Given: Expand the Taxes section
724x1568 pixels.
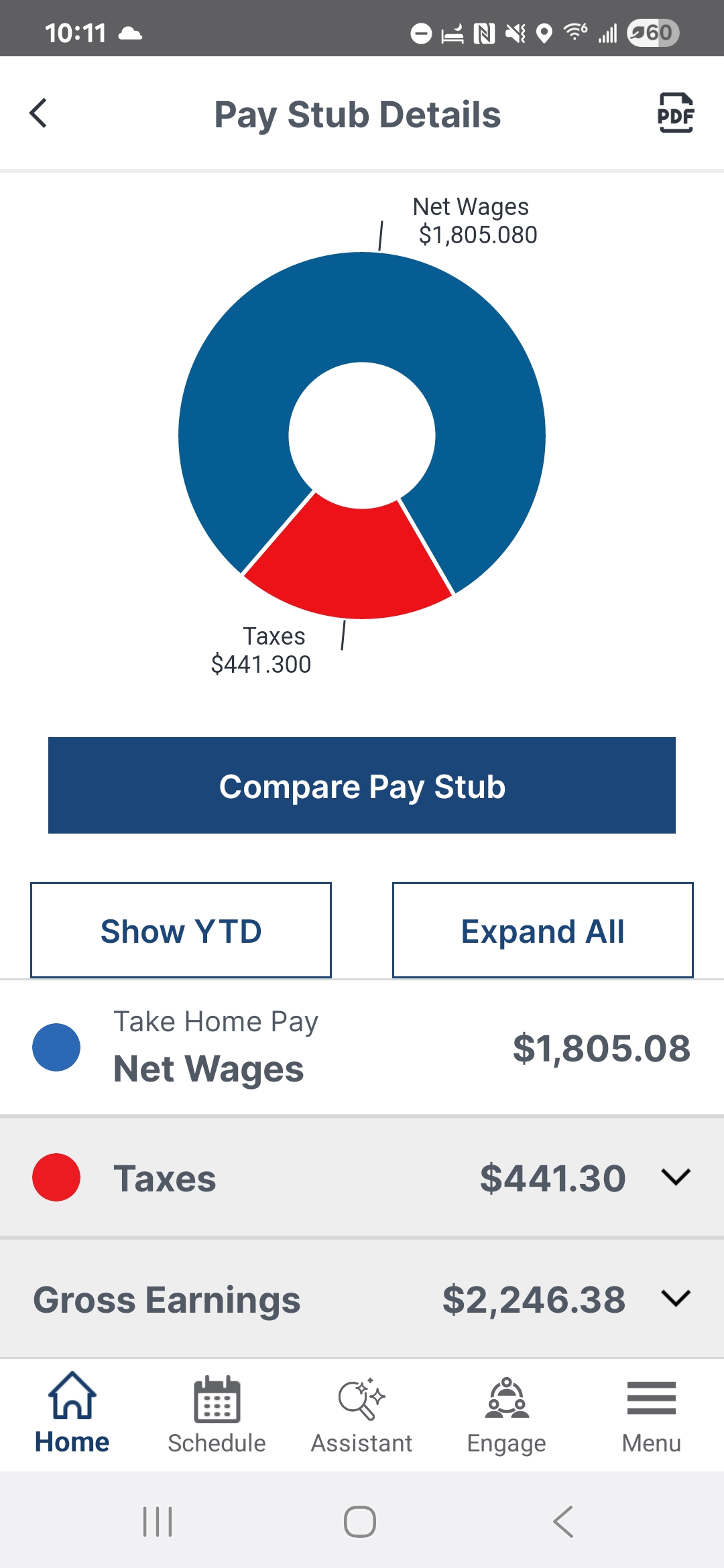Looking at the screenshot, I should click(x=362, y=1177).
